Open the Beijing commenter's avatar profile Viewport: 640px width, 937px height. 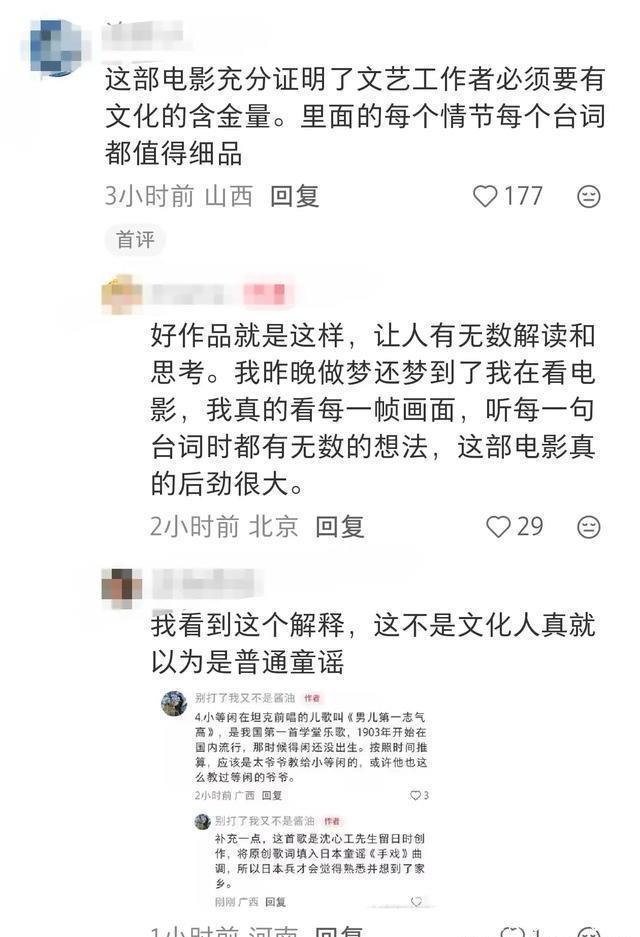click(x=122, y=294)
